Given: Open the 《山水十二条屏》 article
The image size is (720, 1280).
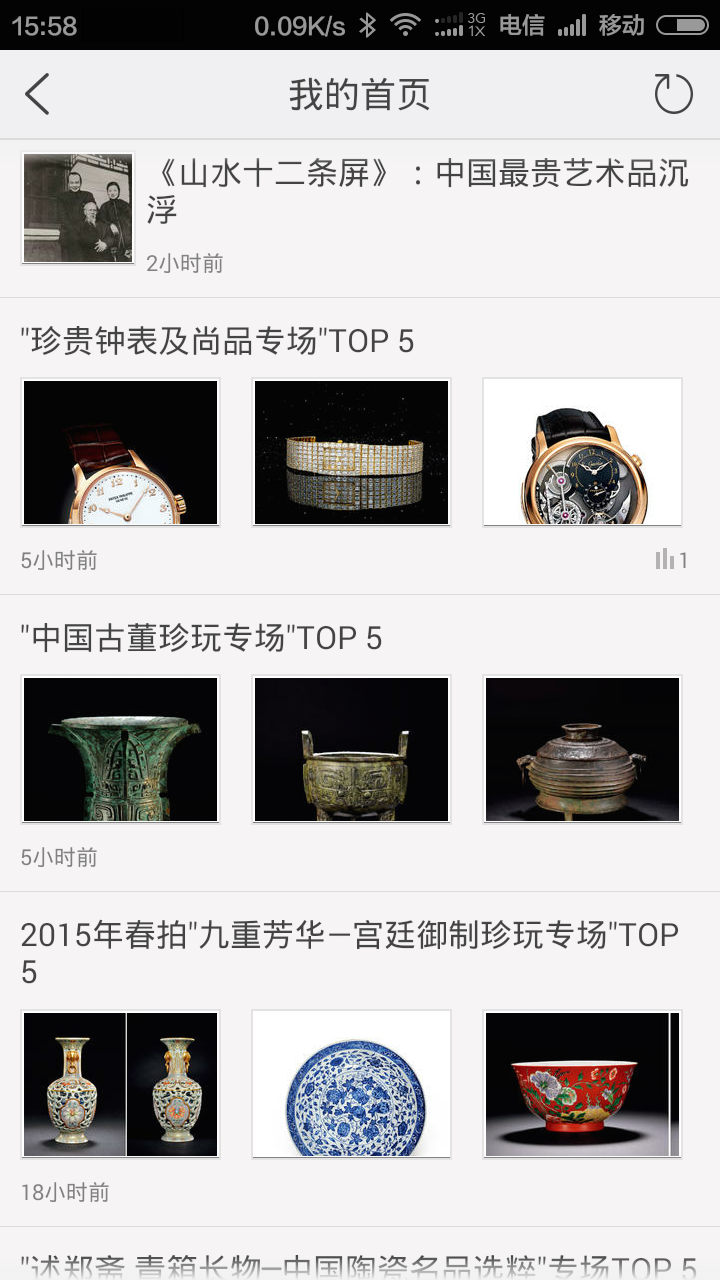Looking at the screenshot, I should 417,191.
